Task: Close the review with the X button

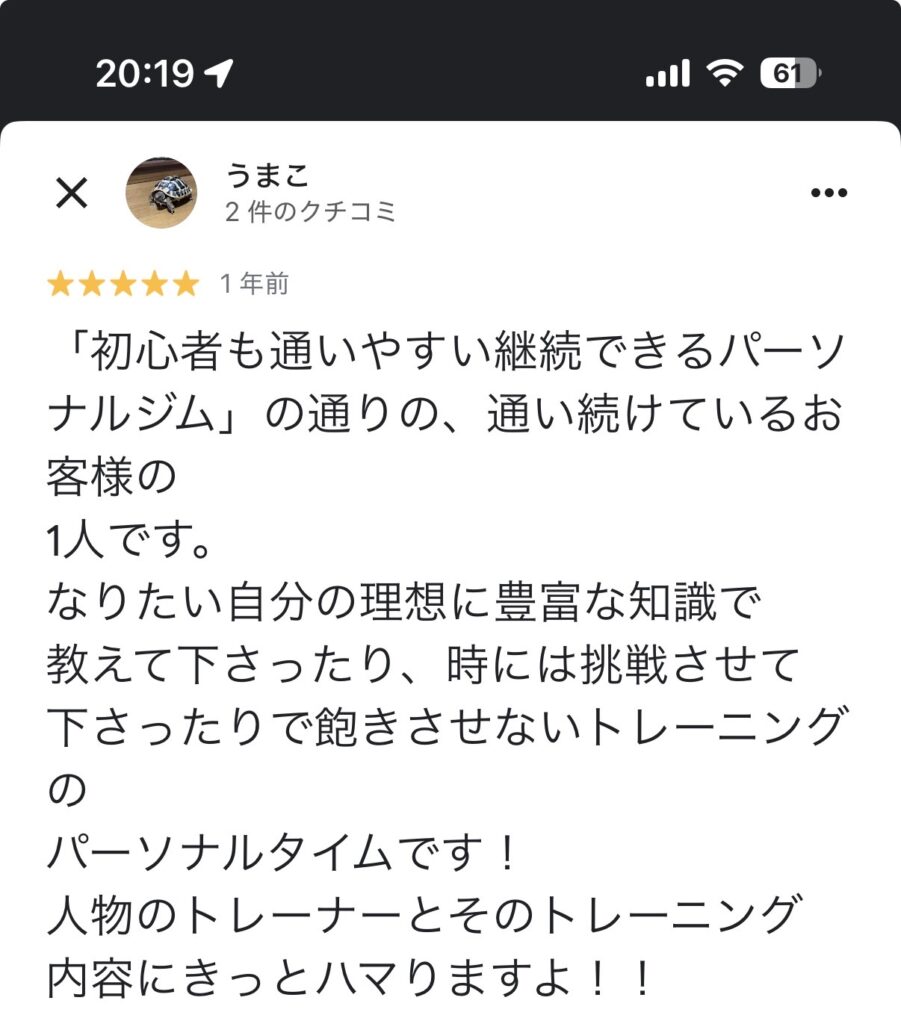Action: coord(71,193)
